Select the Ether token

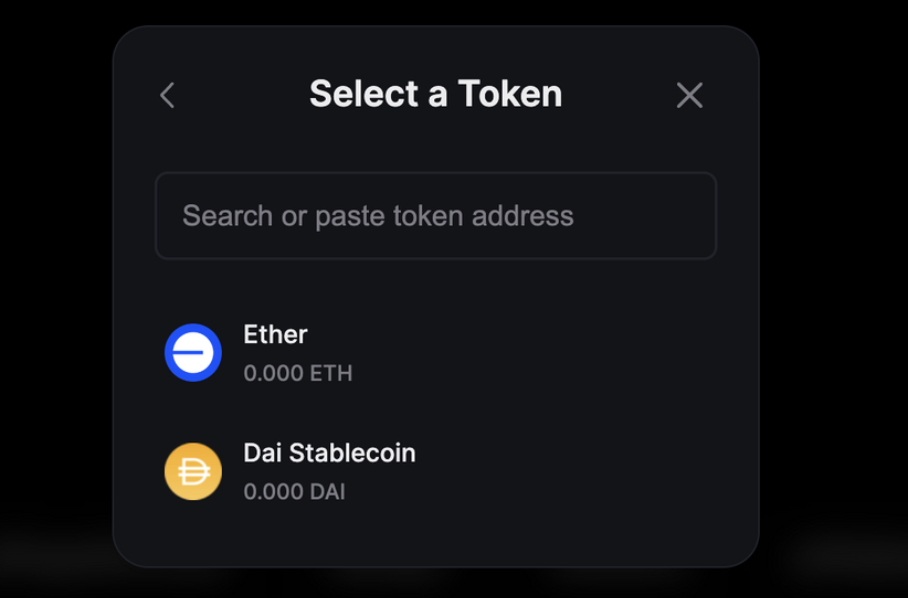(x=276, y=352)
